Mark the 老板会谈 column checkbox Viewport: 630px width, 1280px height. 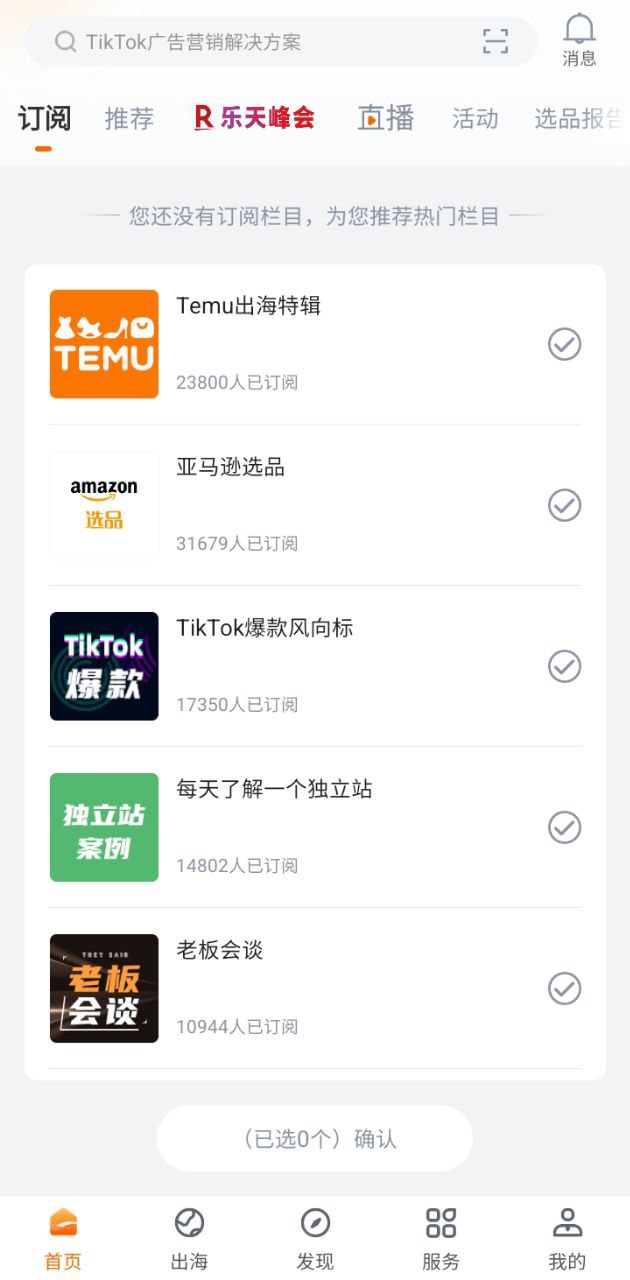point(565,988)
